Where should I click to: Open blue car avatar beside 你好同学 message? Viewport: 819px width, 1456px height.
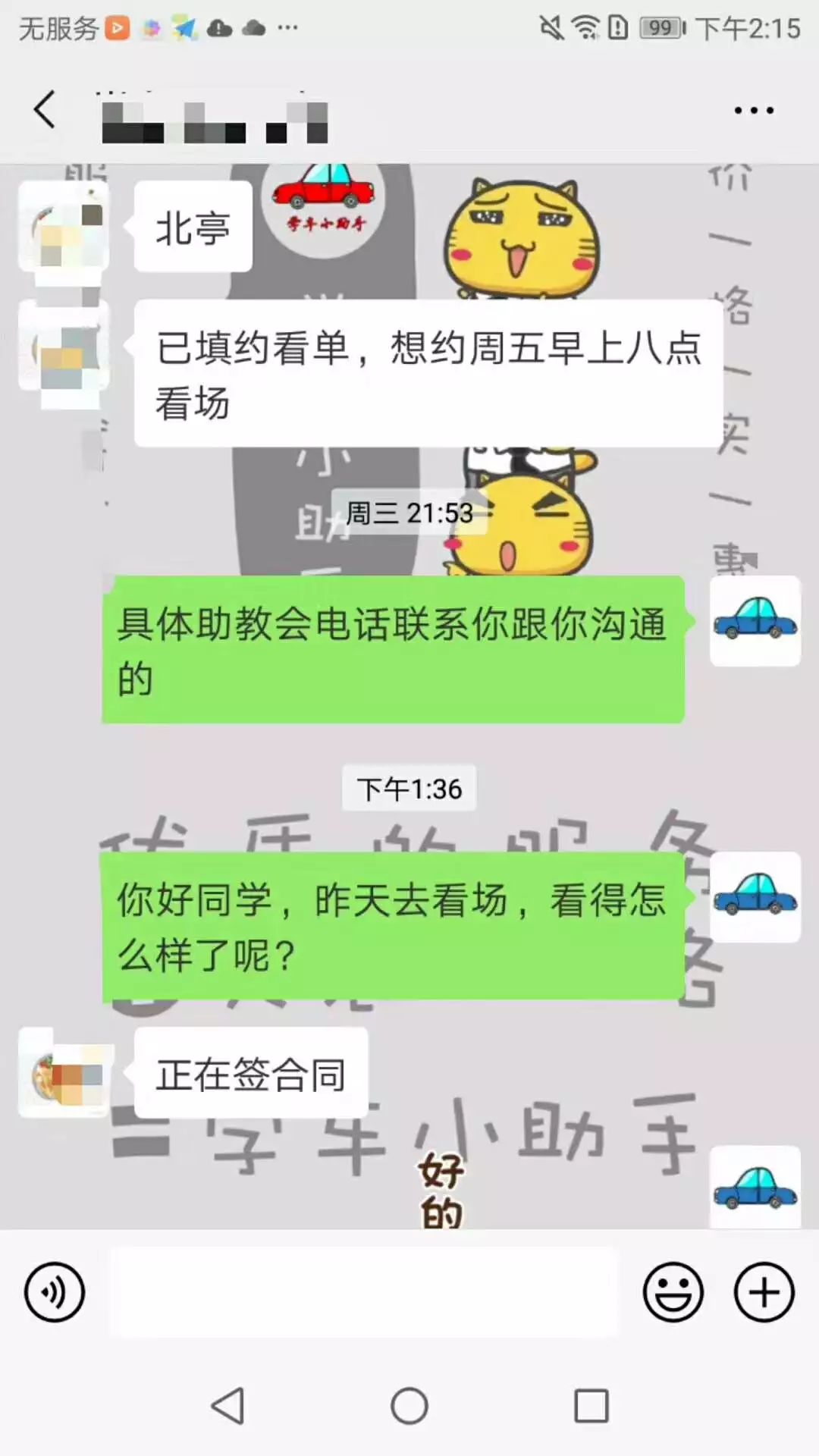[755, 896]
